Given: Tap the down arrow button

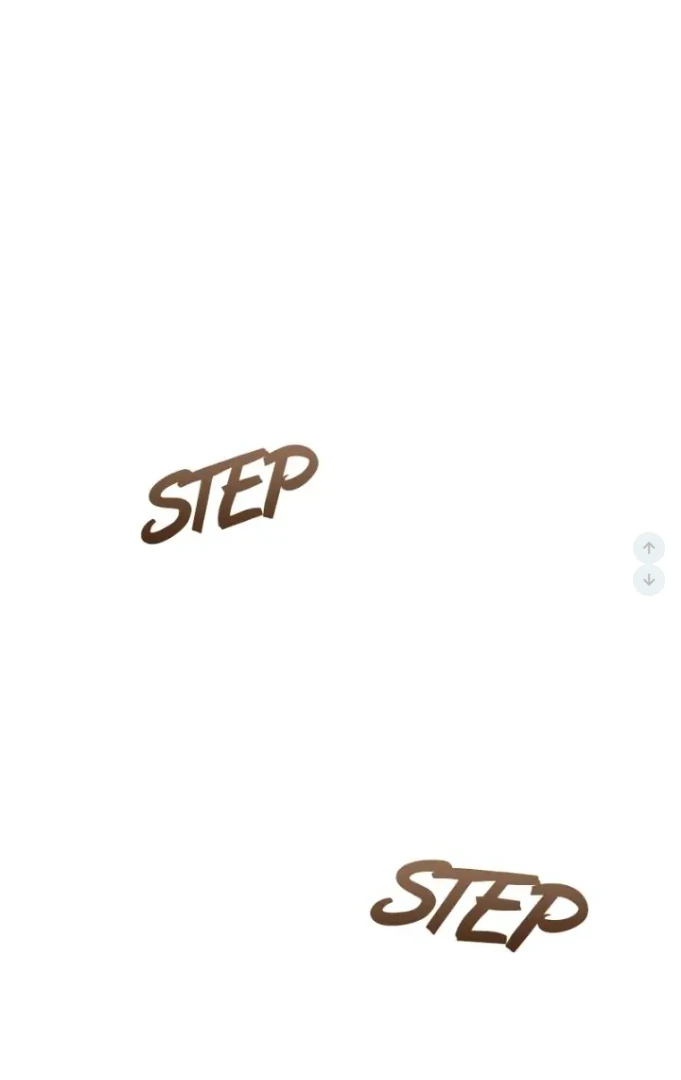Looking at the screenshot, I should click(x=649, y=580).
